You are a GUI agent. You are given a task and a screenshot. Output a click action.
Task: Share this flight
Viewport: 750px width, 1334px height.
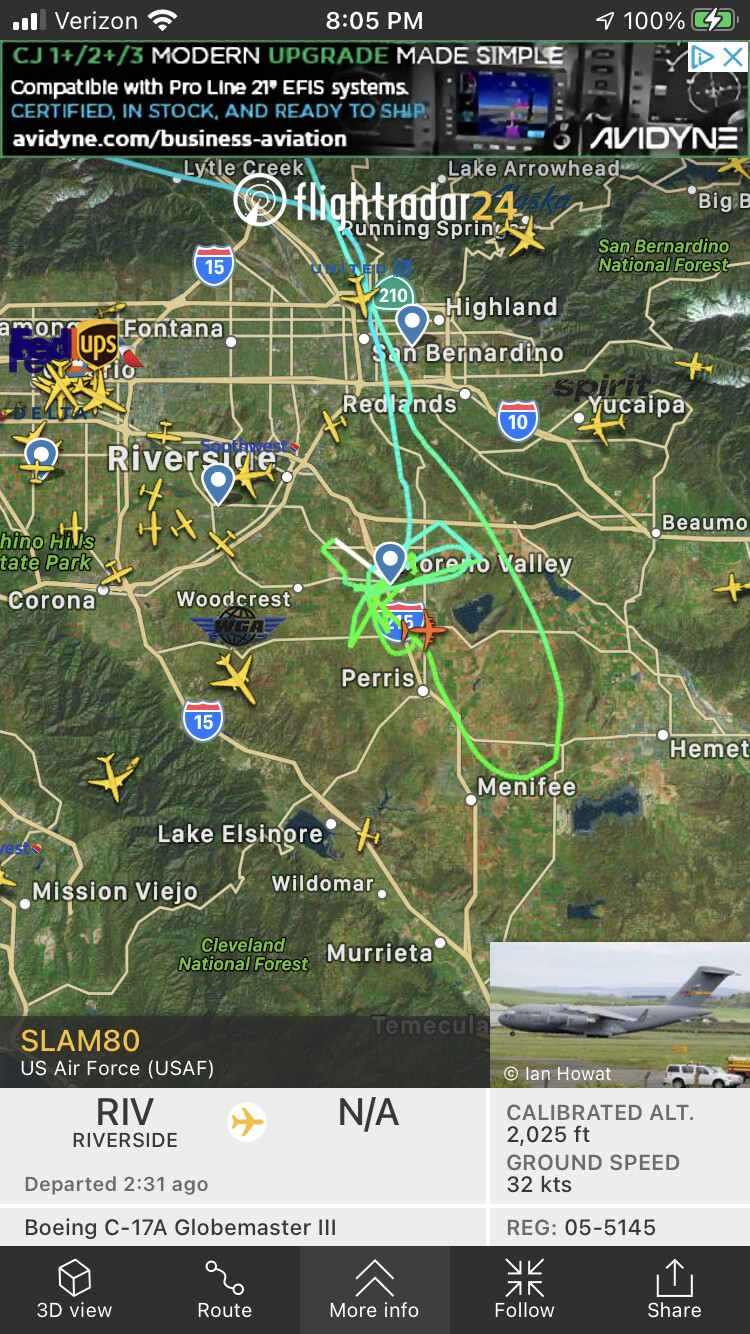tap(674, 1290)
